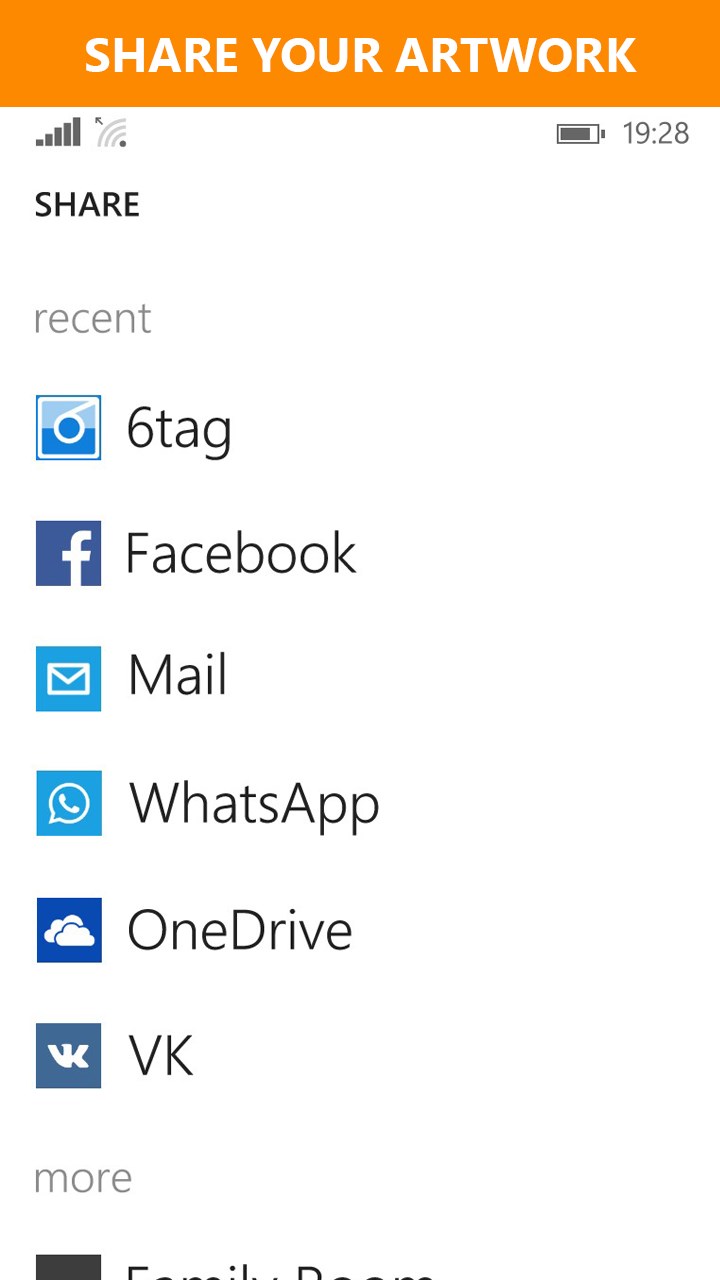Send the artwork through Mail
This screenshot has height=1280, width=720.
click(x=176, y=677)
